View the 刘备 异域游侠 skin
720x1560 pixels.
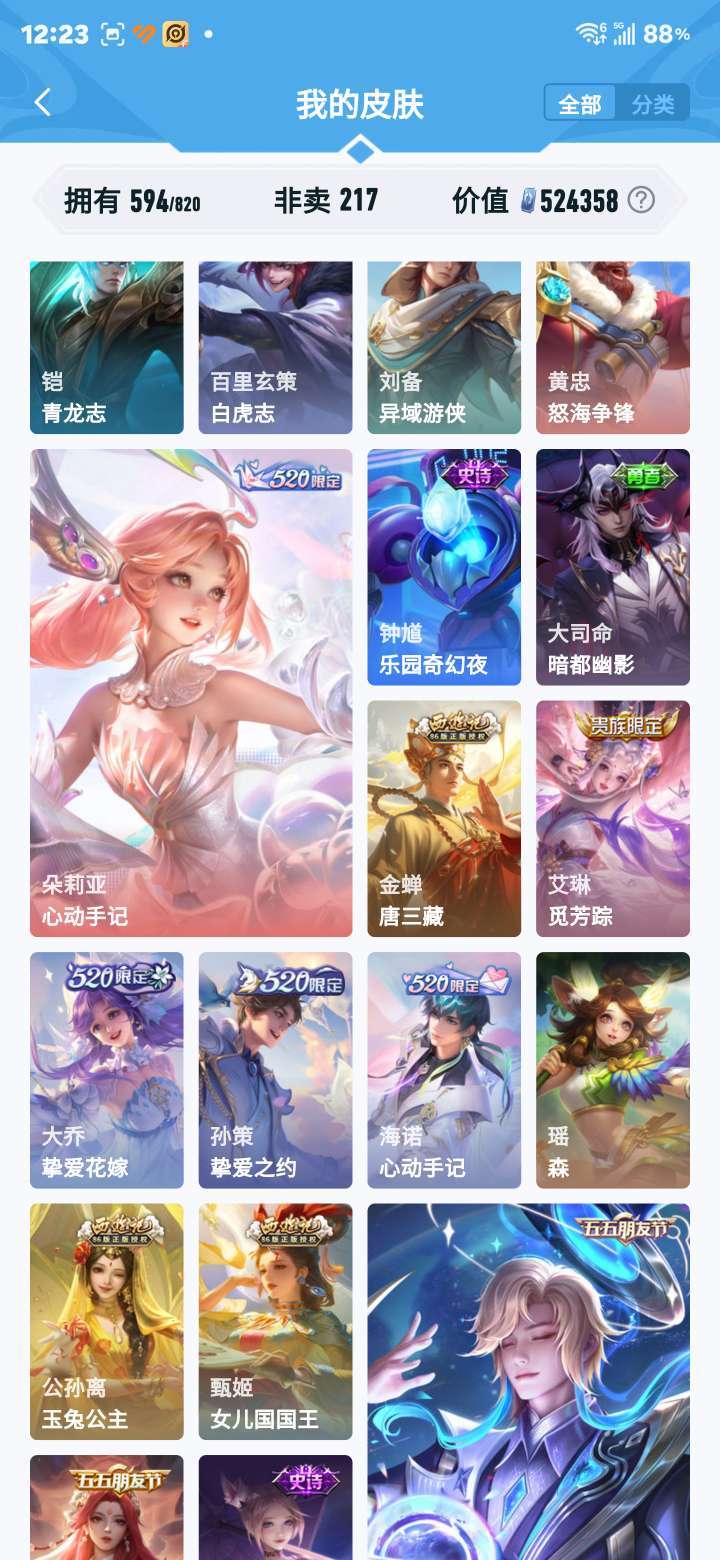[444, 347]
